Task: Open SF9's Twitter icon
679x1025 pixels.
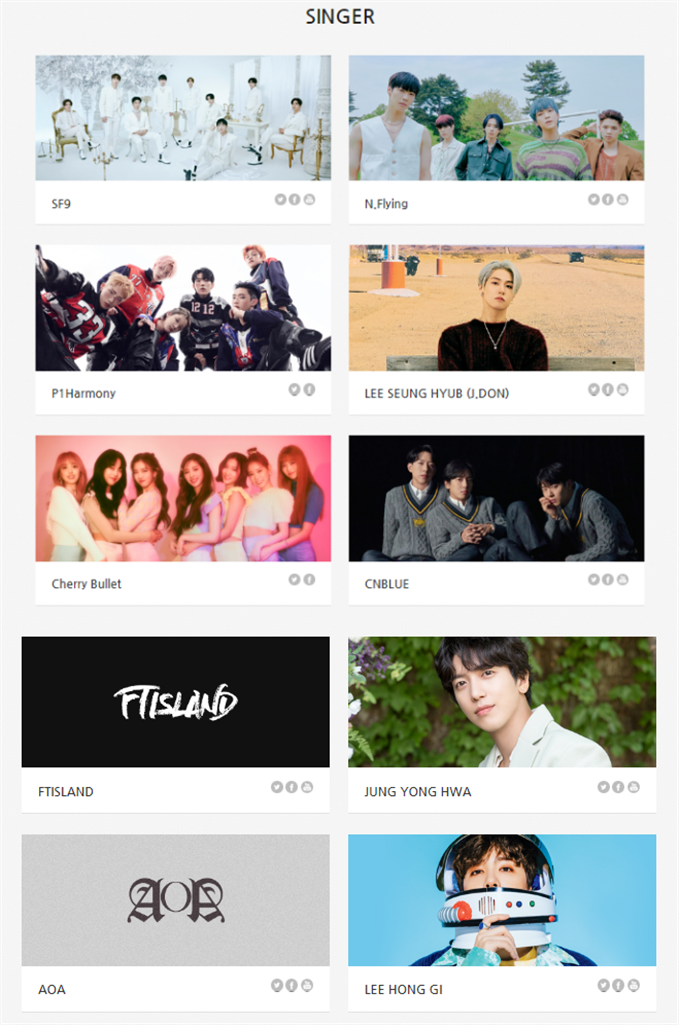Action: coord(281,199)
